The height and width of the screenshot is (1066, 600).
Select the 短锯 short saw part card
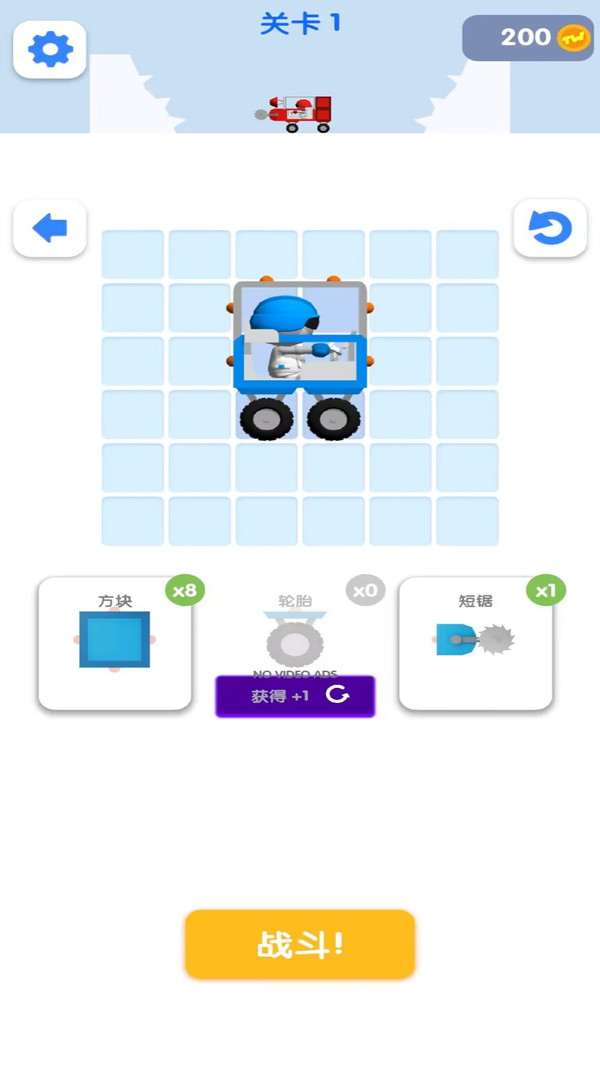point(476,643)
